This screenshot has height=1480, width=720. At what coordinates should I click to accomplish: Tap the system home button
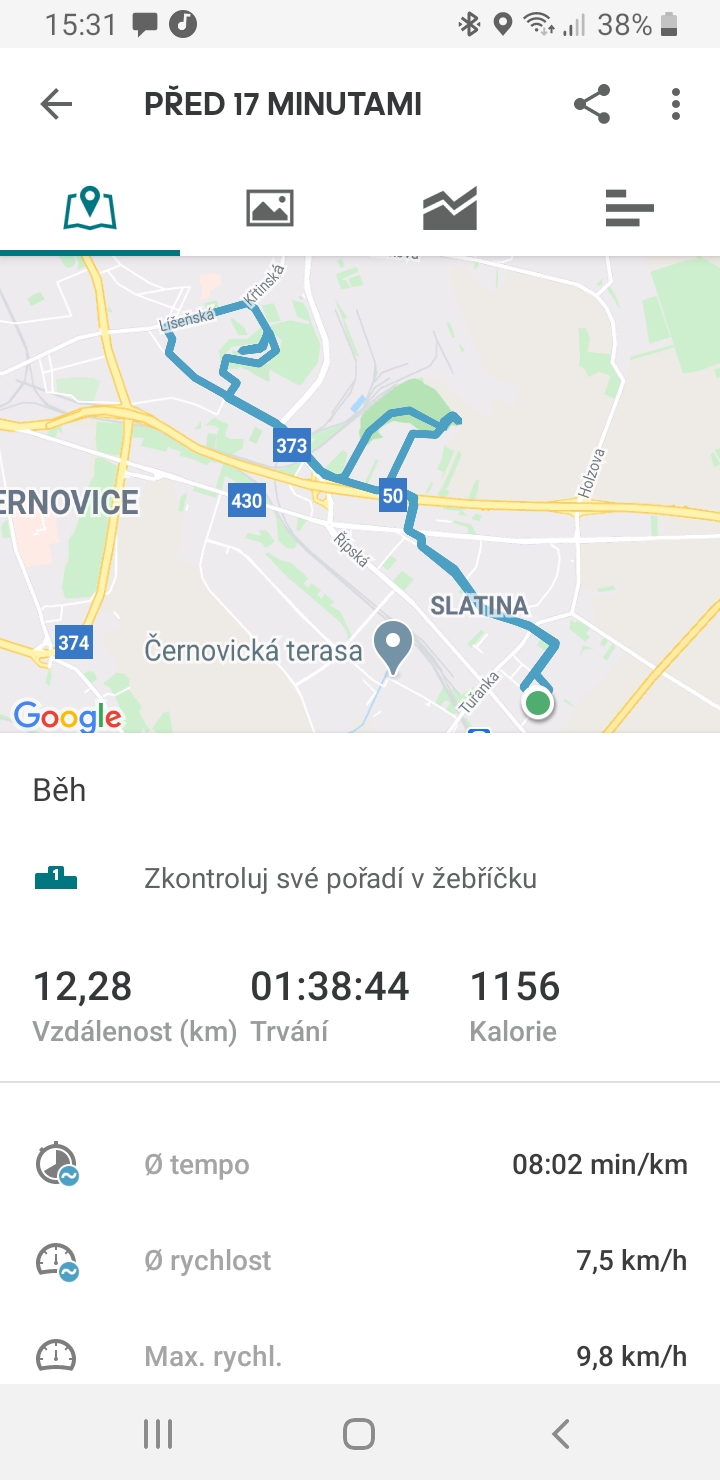pyautogui.click(x=359, y=1434)
